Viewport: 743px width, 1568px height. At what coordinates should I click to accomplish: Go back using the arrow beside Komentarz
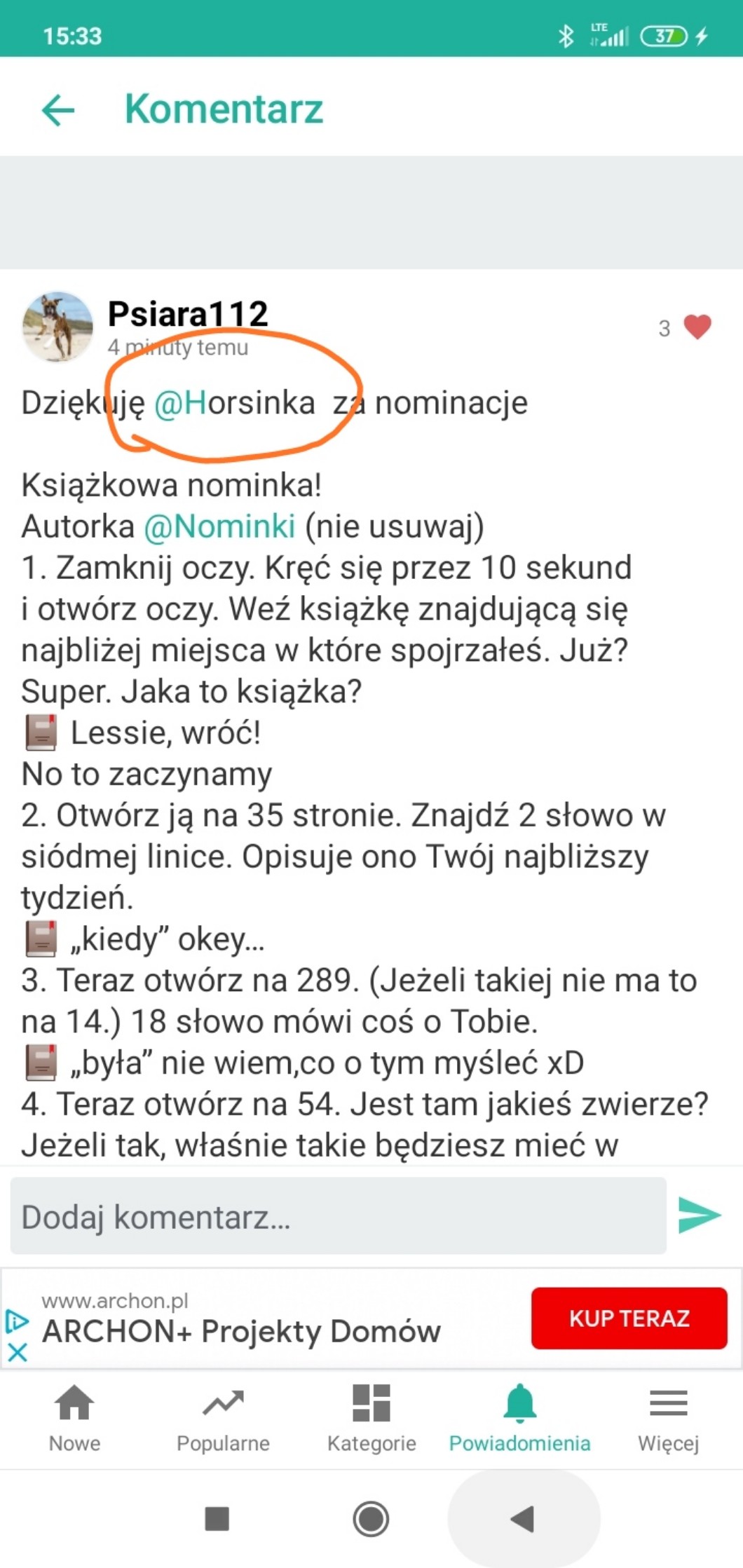click(x=58, y=110)
